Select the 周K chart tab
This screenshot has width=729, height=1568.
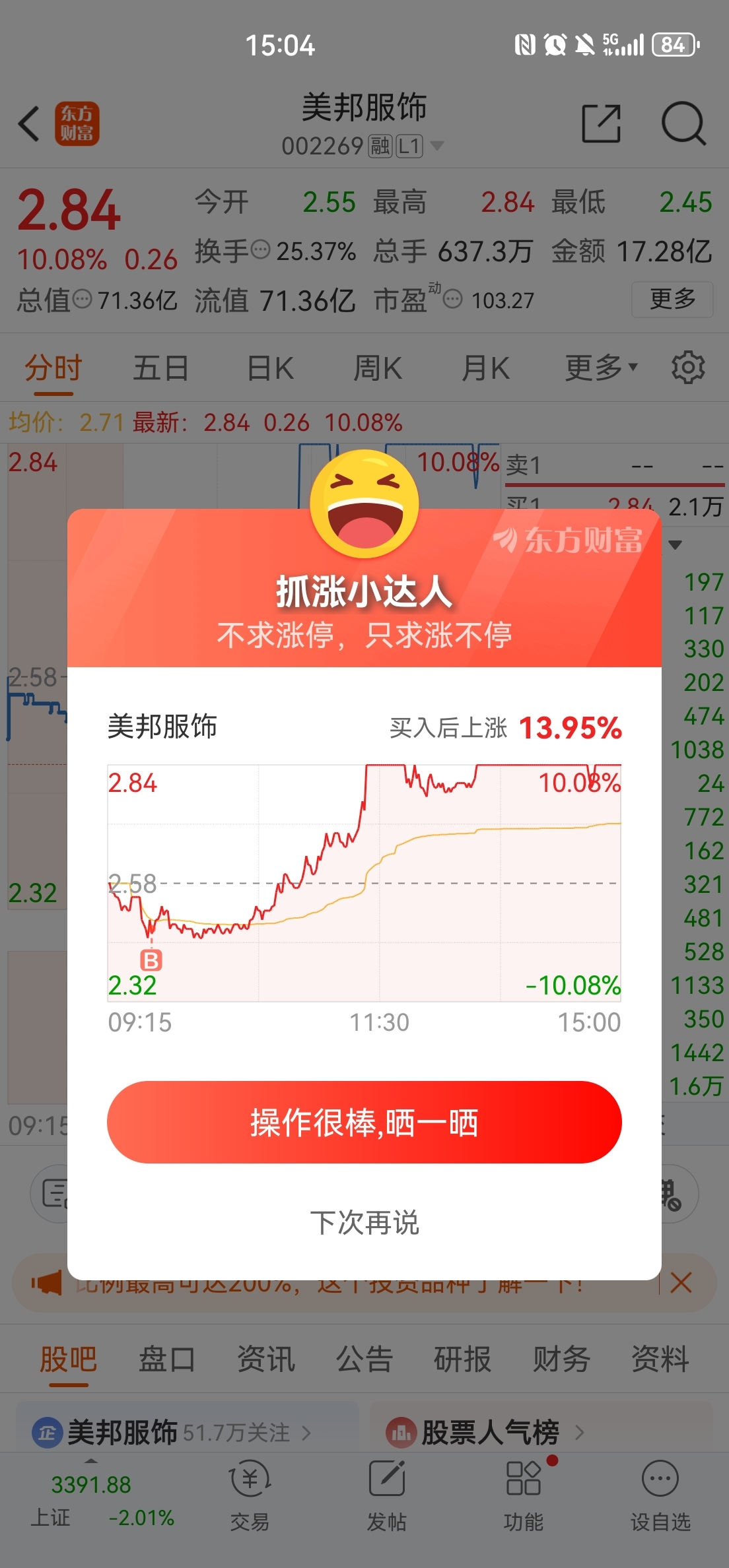pos(378,368)
